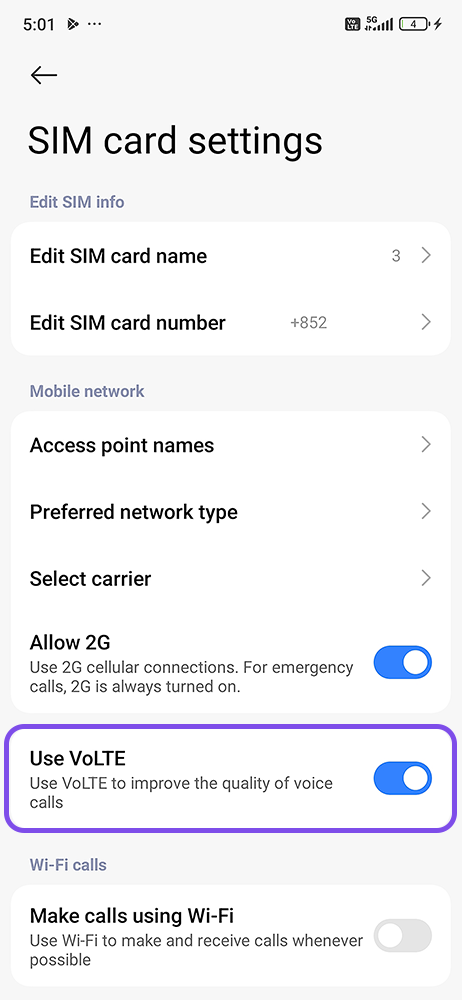Open Preferred network type
462x1000 pixels.
[x=231, y=511]
